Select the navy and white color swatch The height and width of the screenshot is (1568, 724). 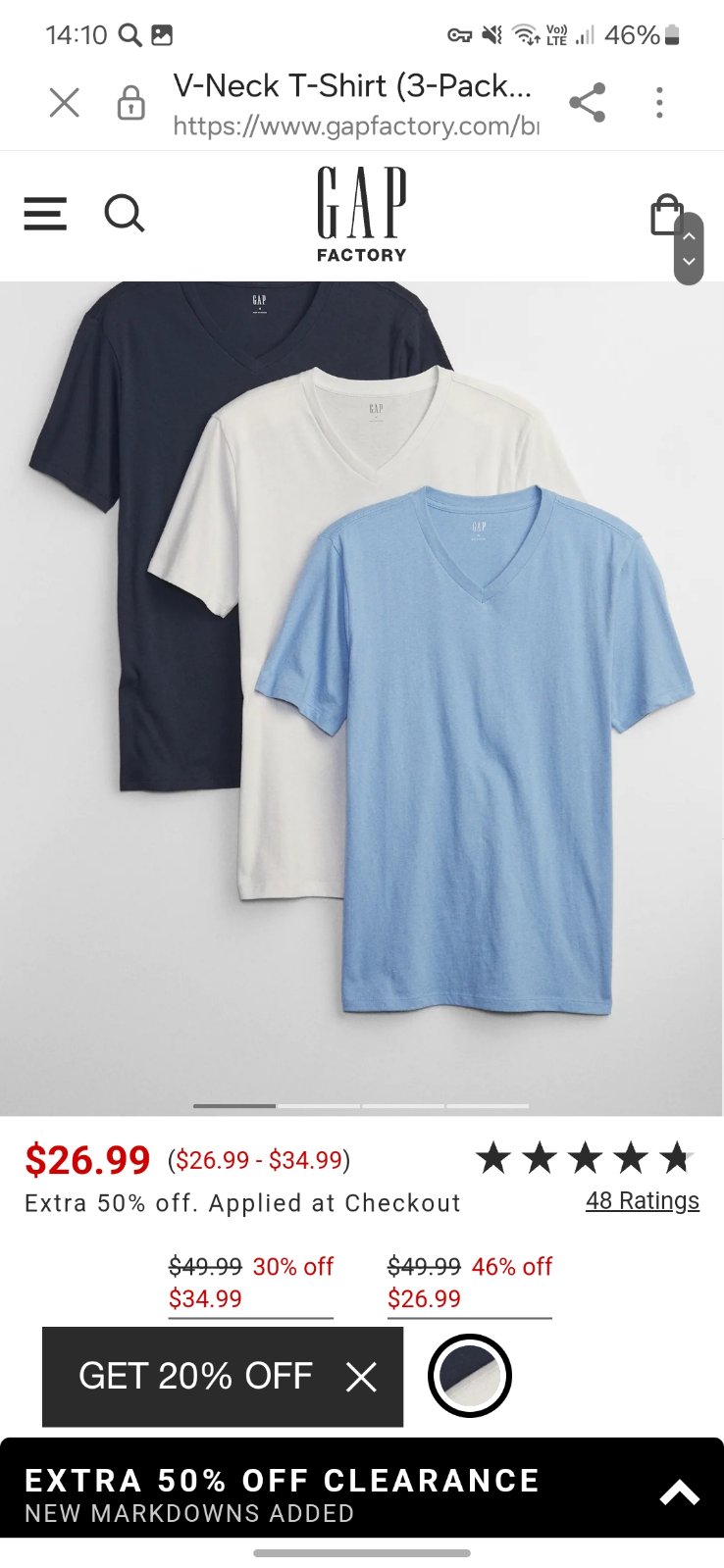469,1375
